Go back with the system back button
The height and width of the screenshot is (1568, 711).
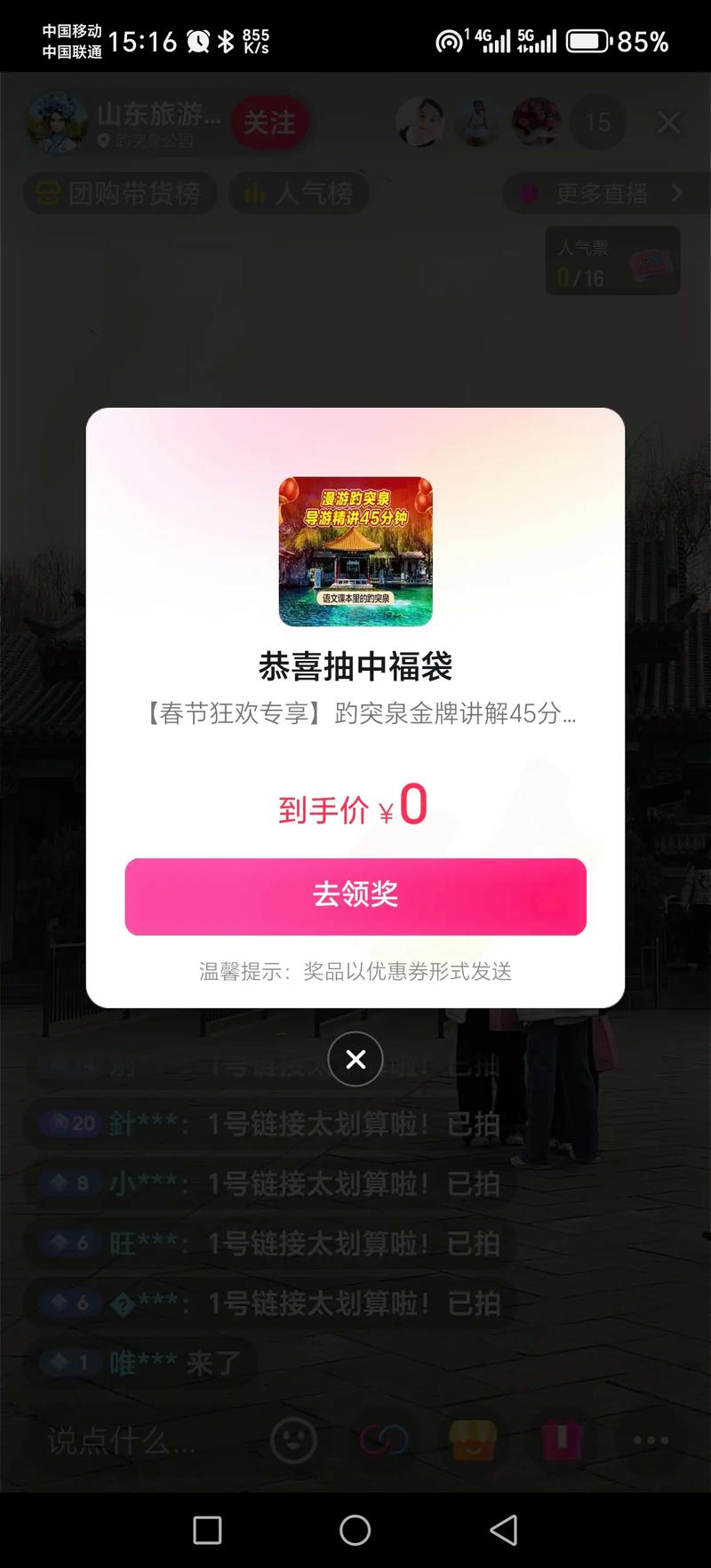[x=504, y=1530]
